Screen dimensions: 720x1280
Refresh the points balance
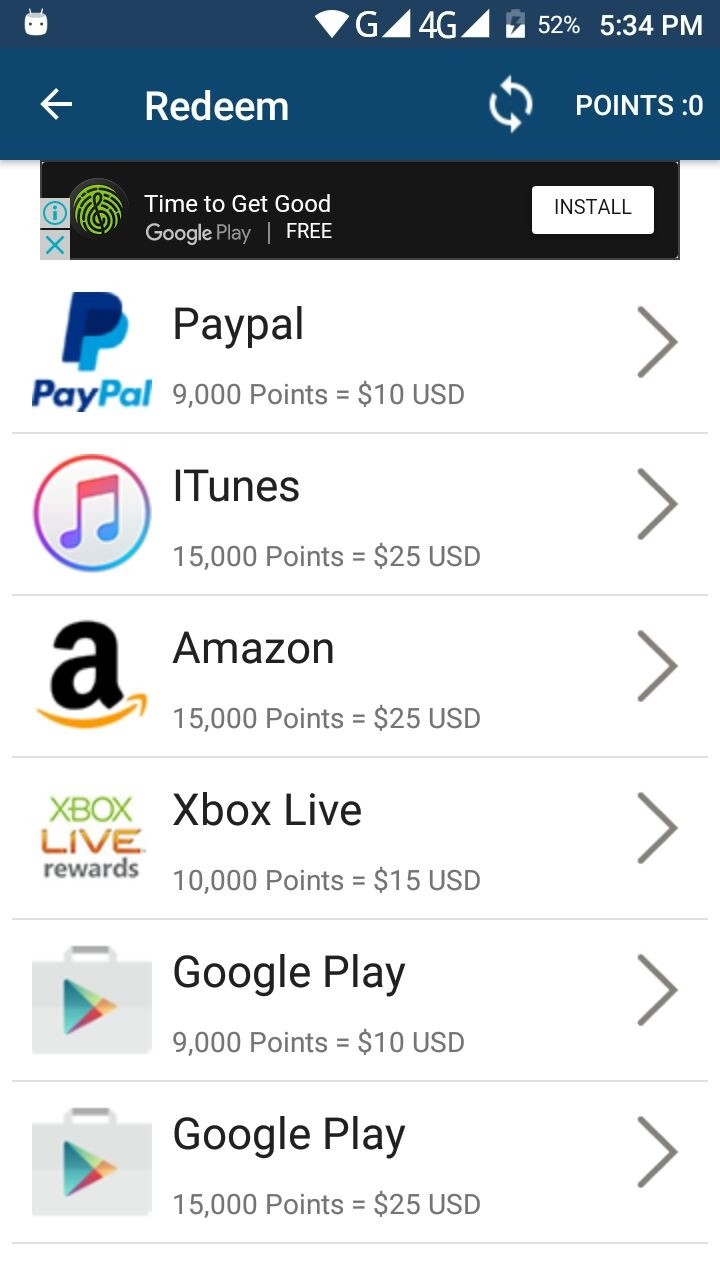510,105
